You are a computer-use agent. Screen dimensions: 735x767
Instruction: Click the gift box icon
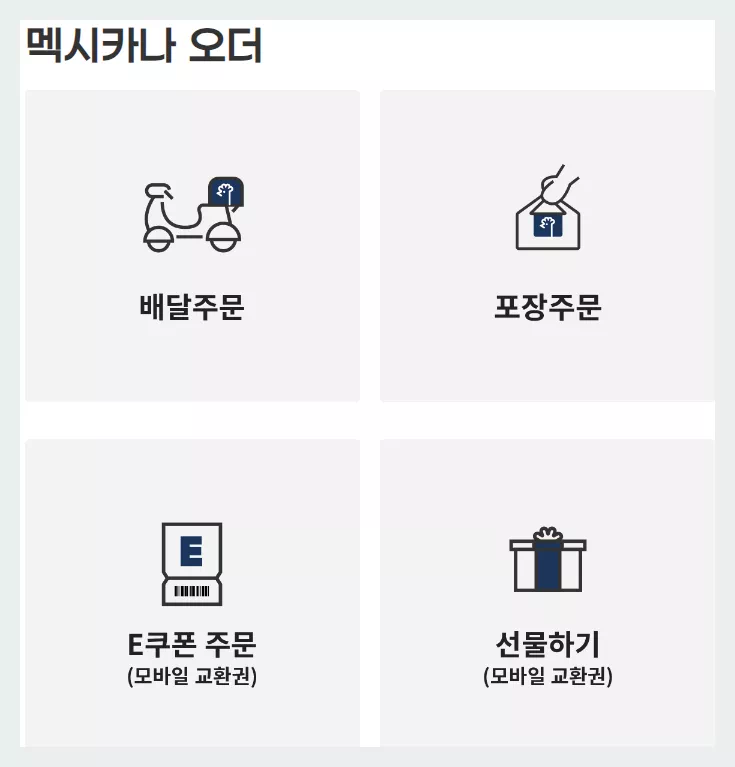click(x=550, y=565)
